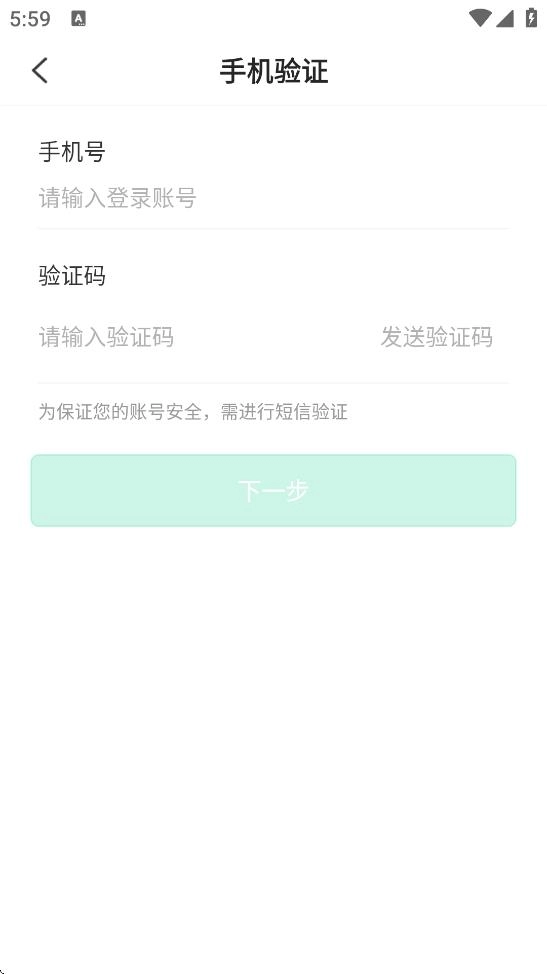The image size is (547, 974).
Task: Go back using the top-left arrow
Action: tap(40, 70)
